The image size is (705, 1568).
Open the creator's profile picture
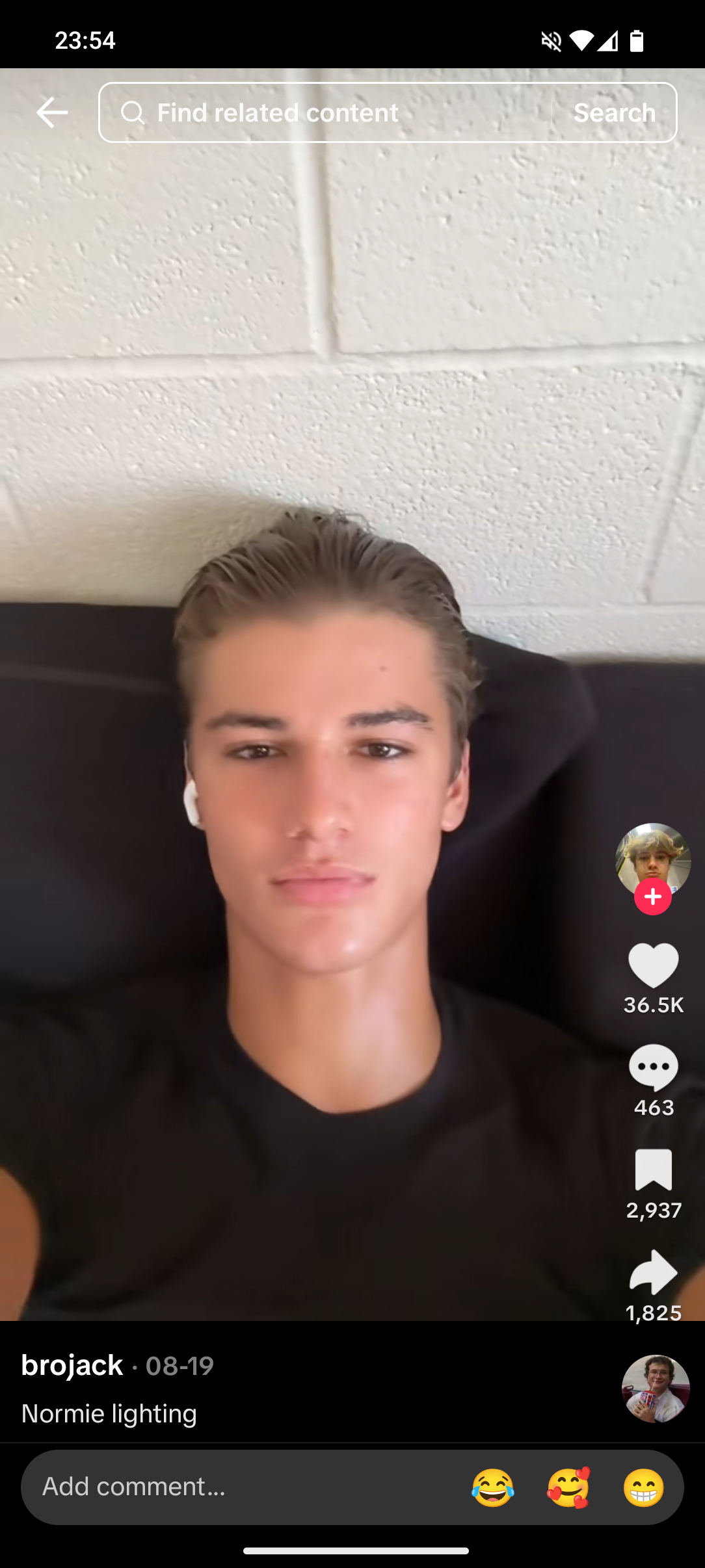tap(653, 857)
